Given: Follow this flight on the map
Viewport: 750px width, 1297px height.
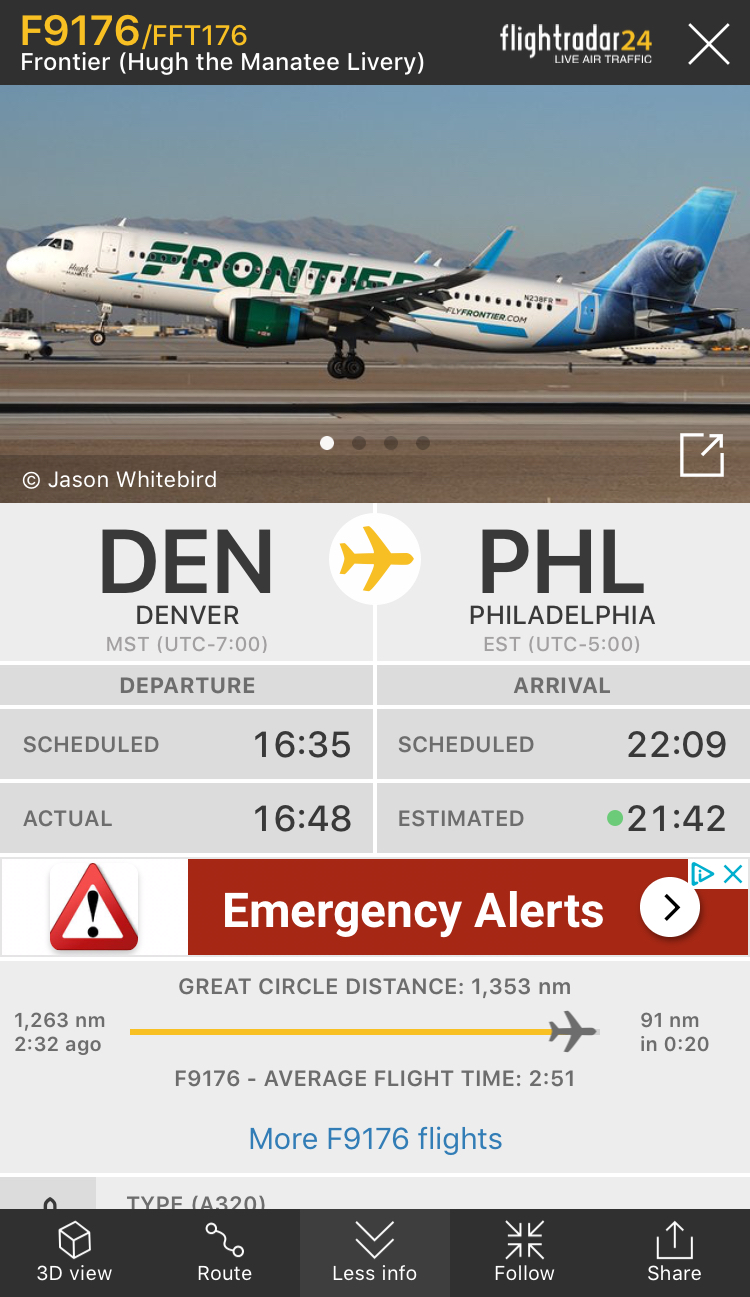Looking at the screenshot, I should (x=524, y=1253).
